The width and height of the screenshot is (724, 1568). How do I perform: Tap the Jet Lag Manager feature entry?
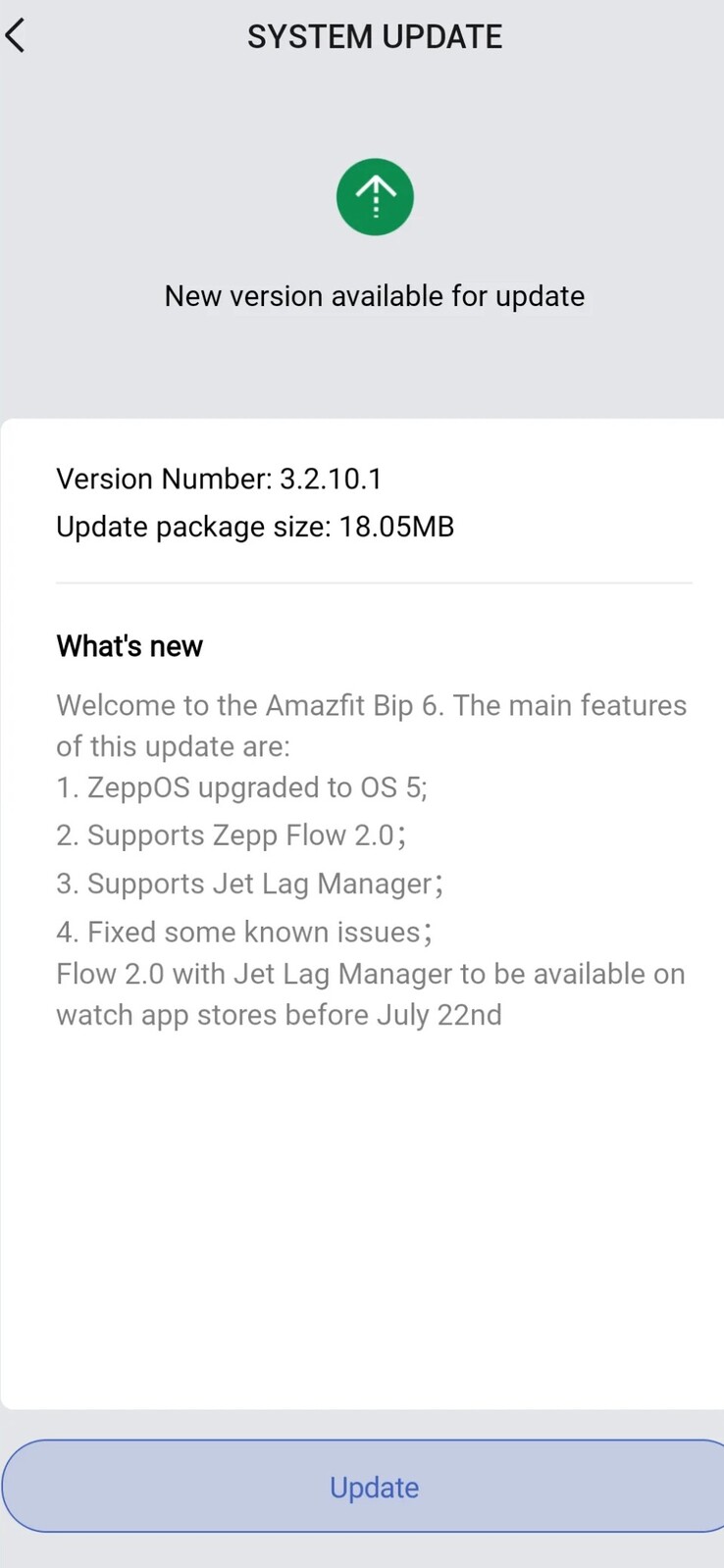click(x=249, y=883)
